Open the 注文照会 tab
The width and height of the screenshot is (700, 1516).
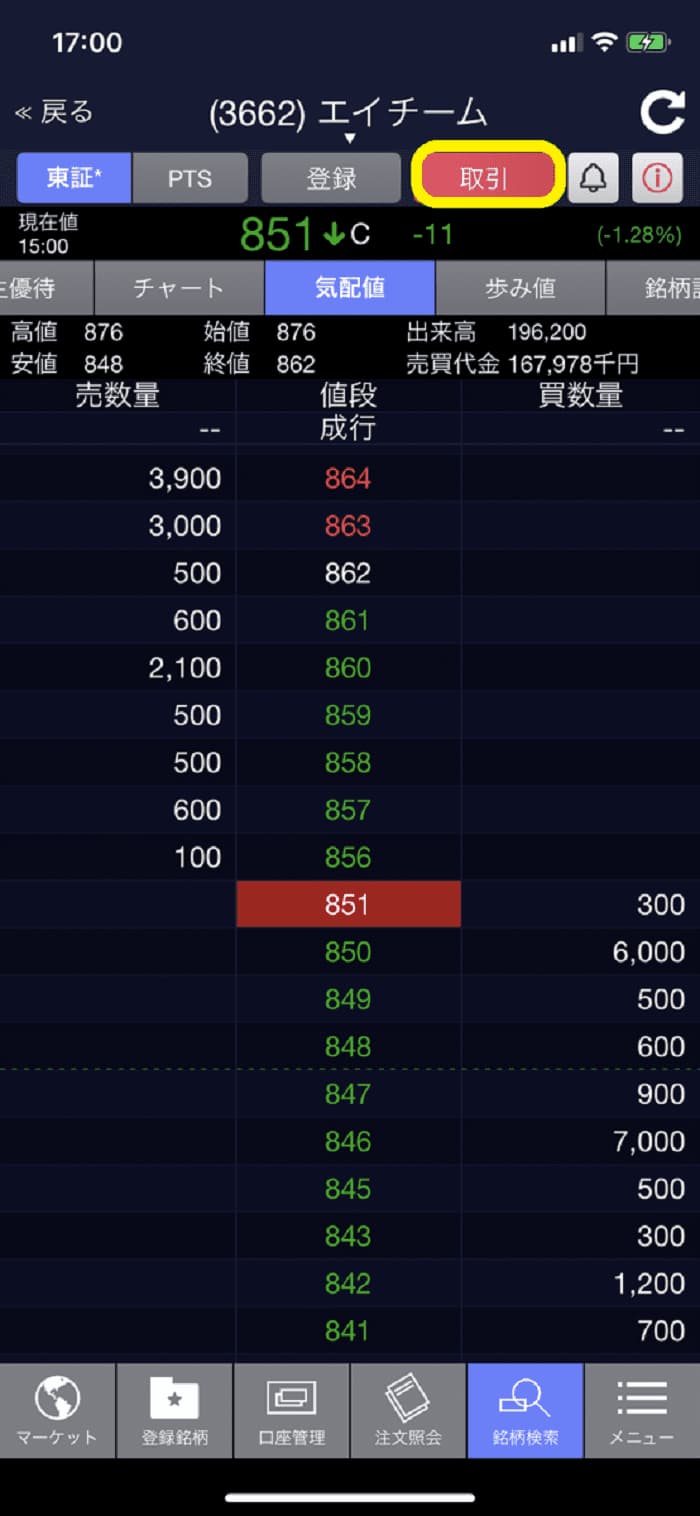coord(408,1411)
